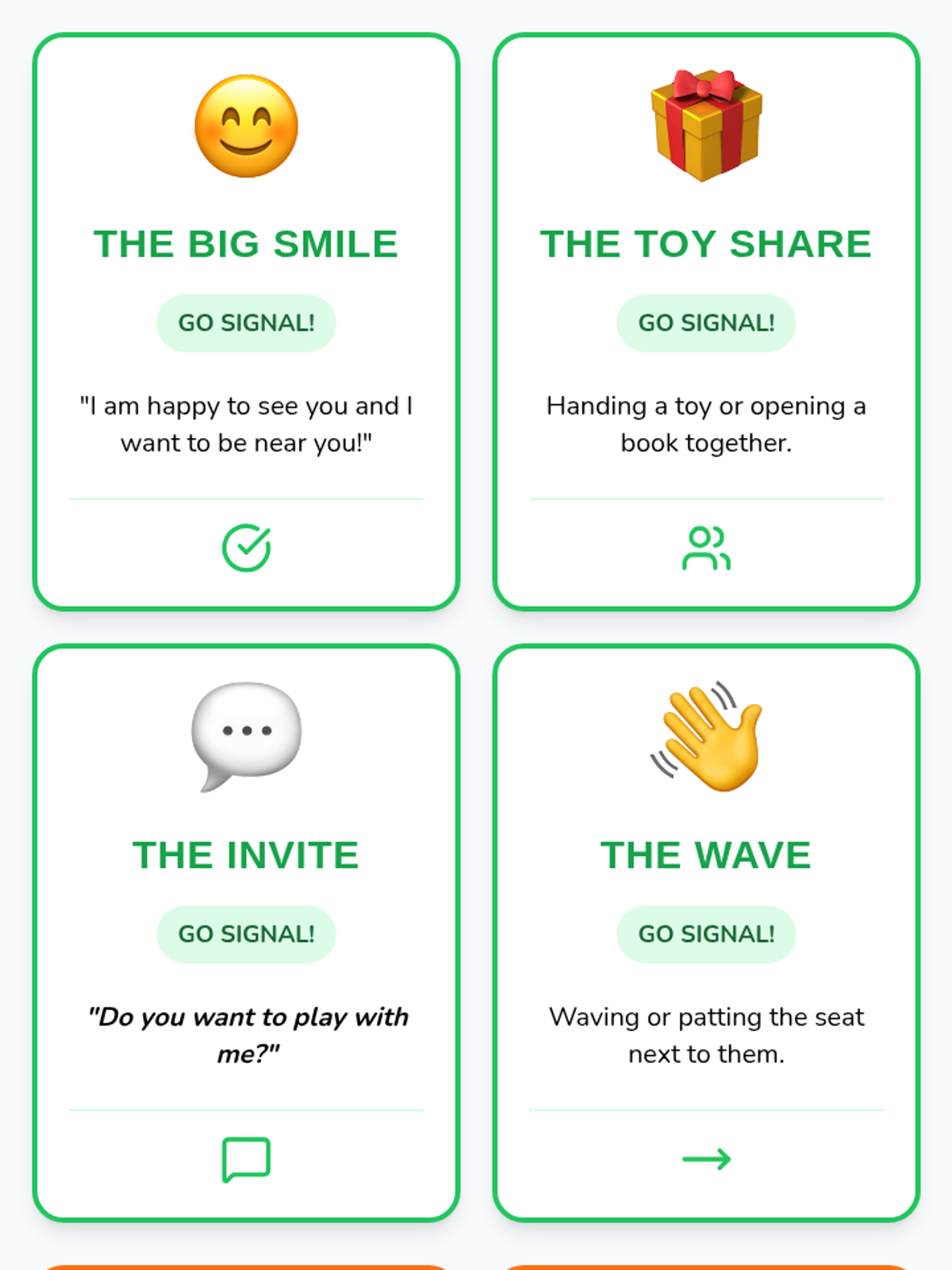Open The Toy Share card
The height and width of the screenshot is (1270, 952).
click(706, 321)
